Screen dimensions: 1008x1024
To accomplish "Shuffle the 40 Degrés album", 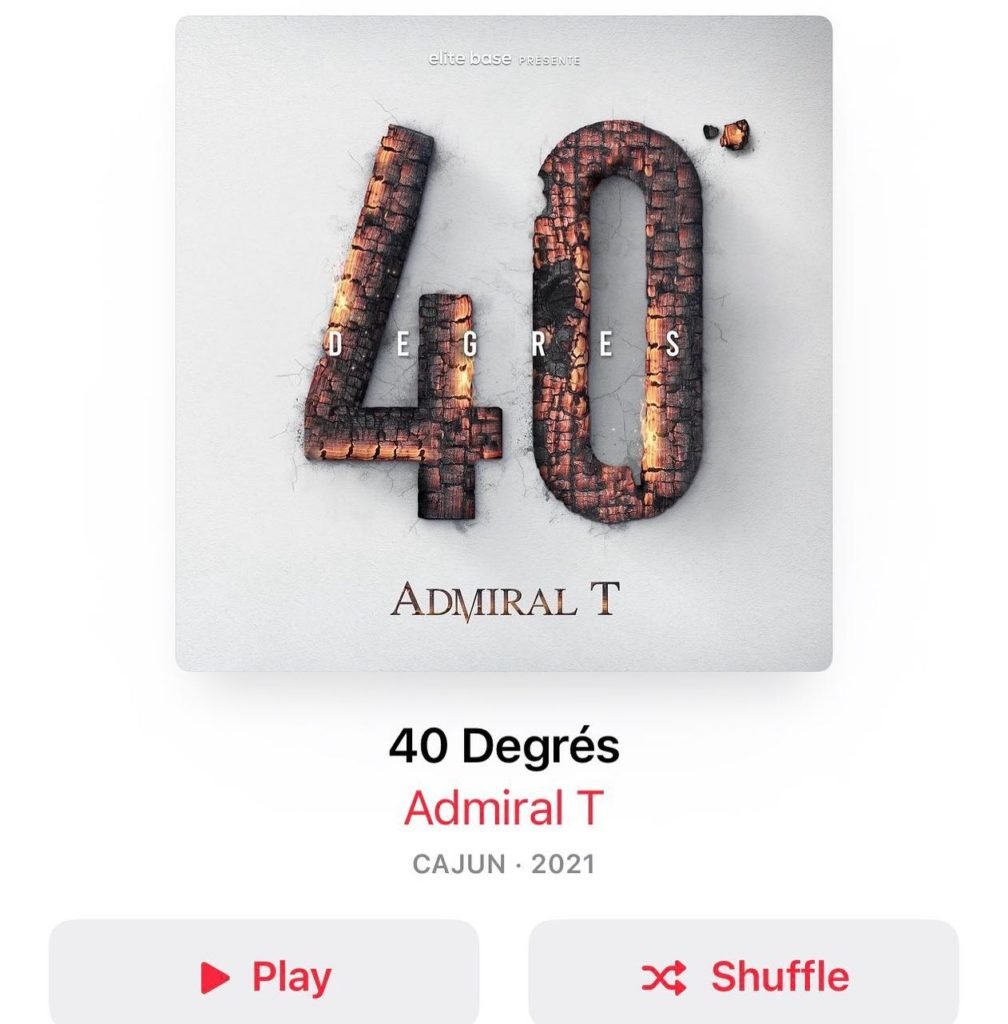I will pyautogui.click(x=743, y=975).
